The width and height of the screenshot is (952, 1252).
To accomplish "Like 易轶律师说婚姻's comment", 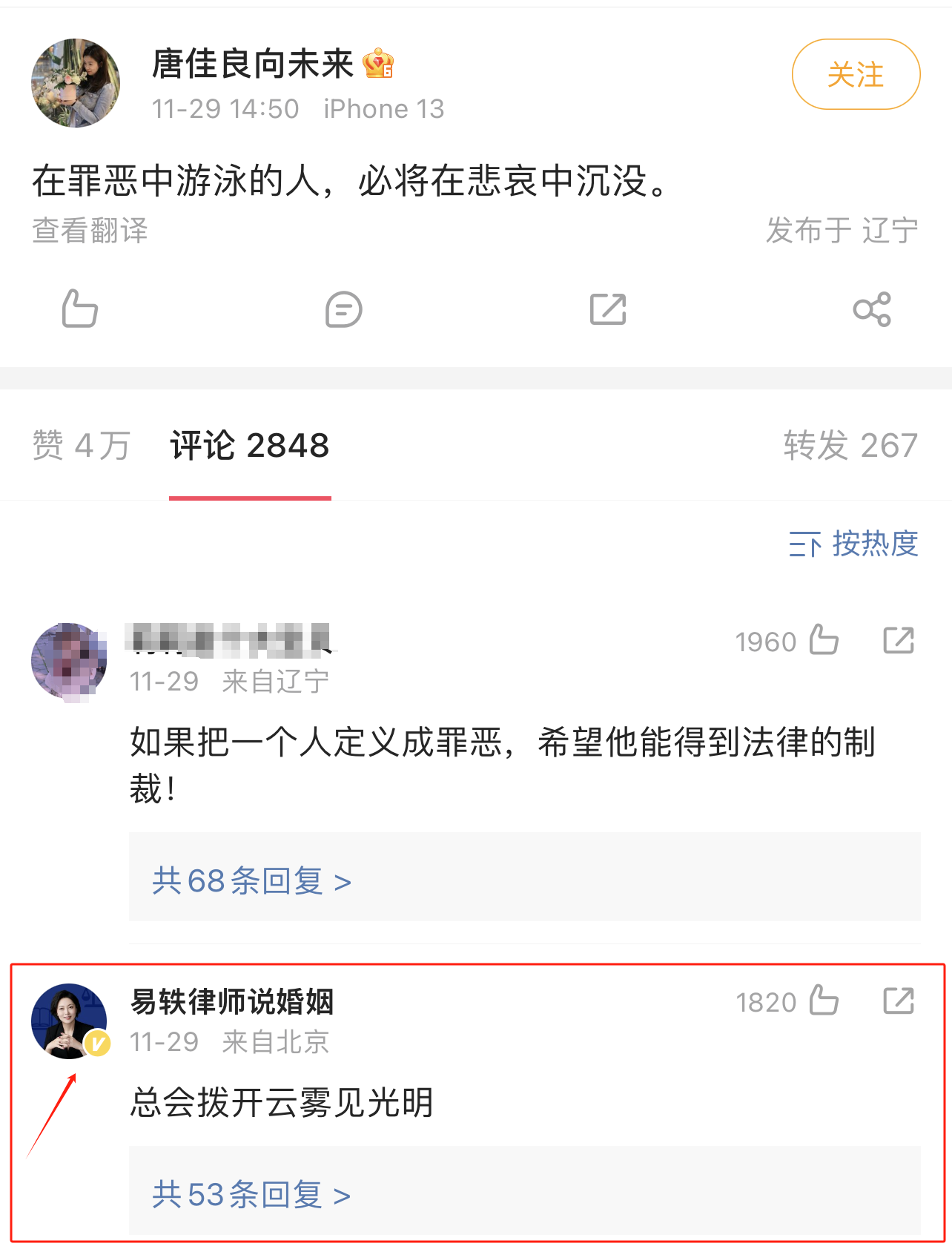I will (823, 1001).
